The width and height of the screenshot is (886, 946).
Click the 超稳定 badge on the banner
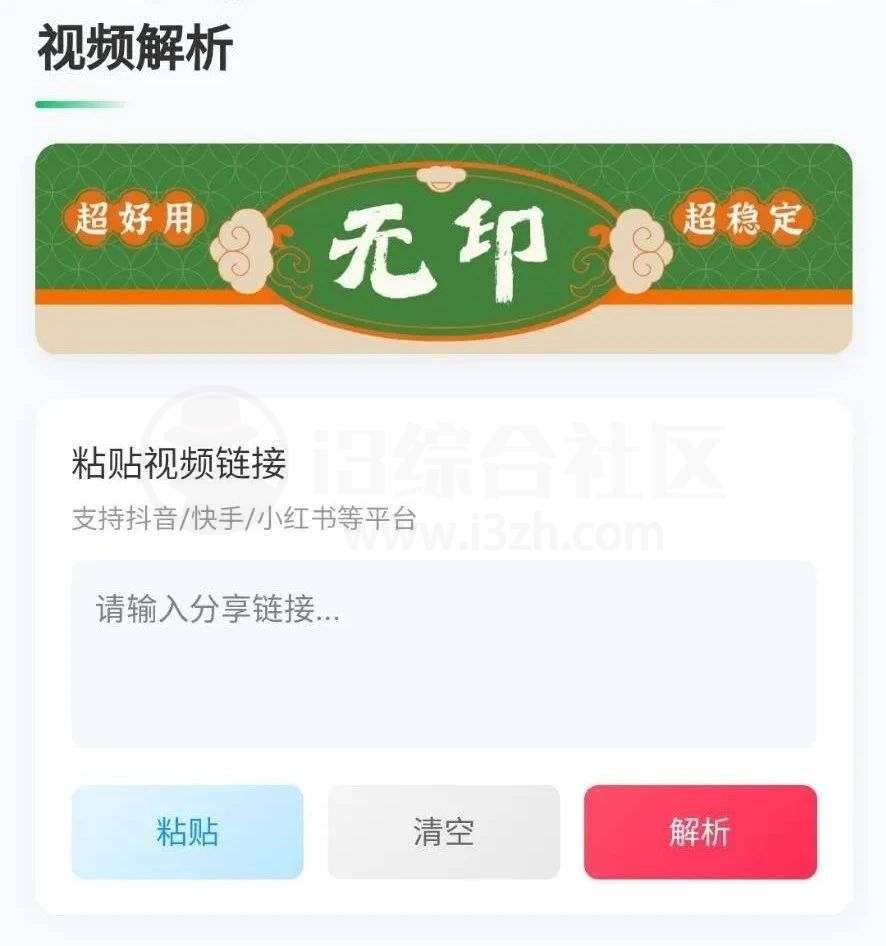pos(742,218)
